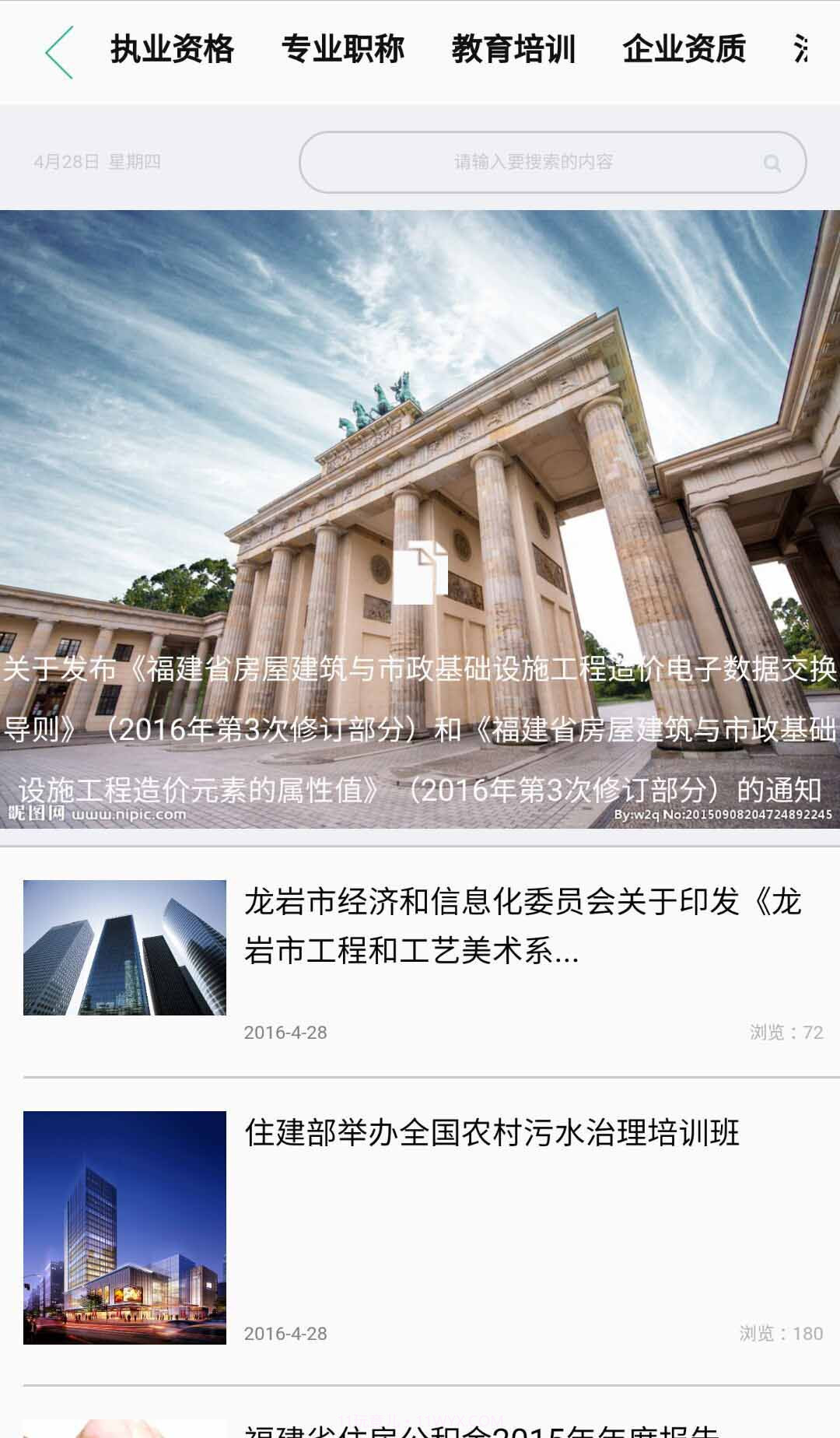The width and height of the screenshot is (840, 1438).
Task: Click the search magnifier icon
Action: coord(771,163)
